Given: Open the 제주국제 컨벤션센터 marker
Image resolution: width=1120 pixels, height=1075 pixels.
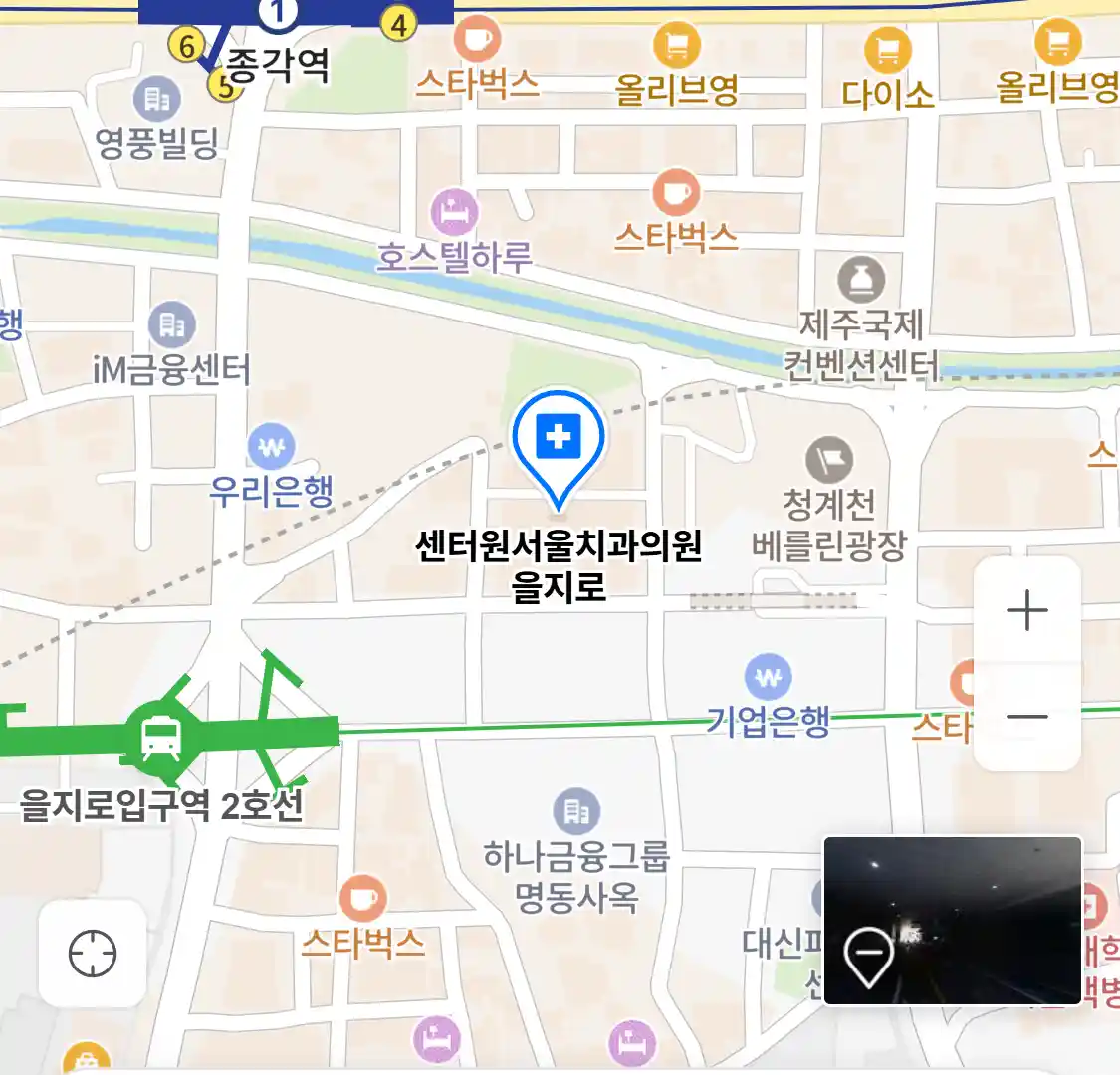Looking at the screenshot, I should click(x=861, y=280).
